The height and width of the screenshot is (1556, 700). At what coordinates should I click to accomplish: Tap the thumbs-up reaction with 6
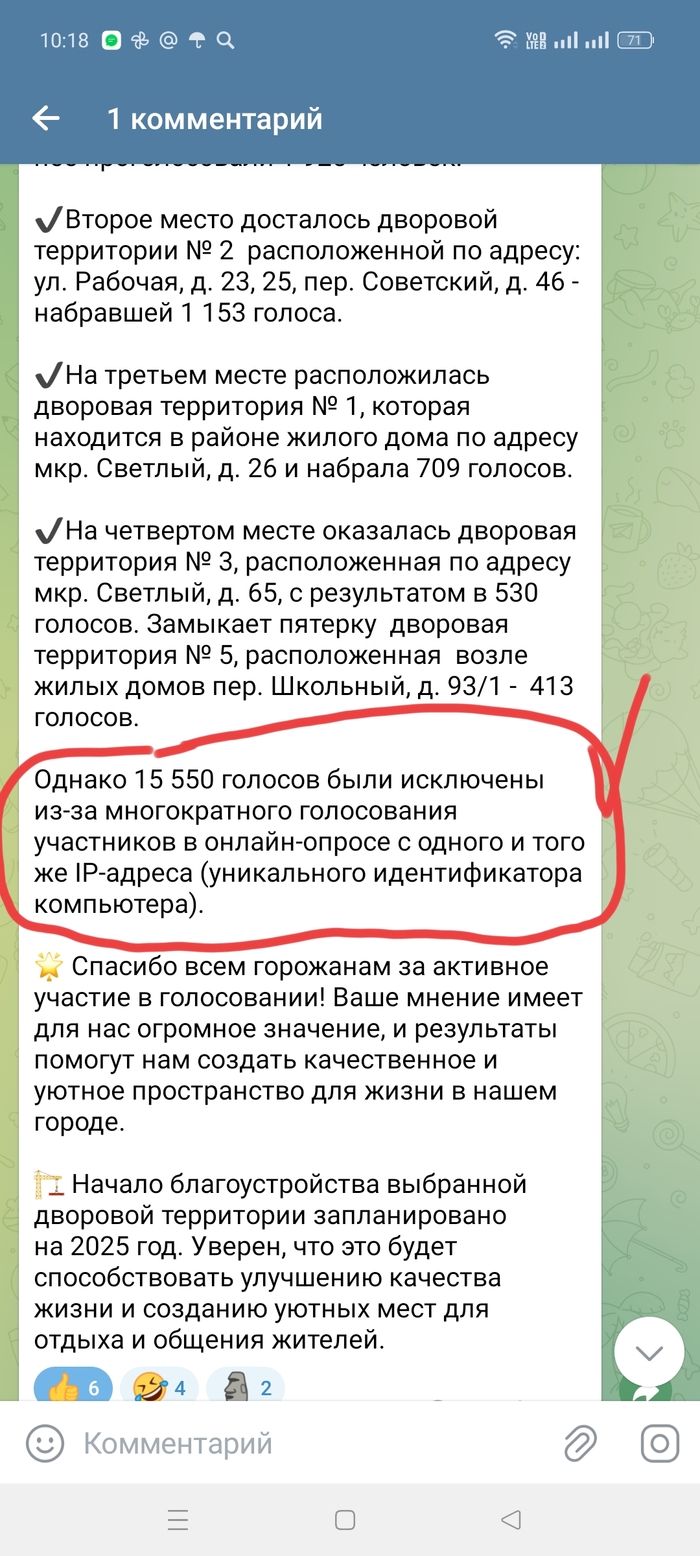[x=73, y=1387]
